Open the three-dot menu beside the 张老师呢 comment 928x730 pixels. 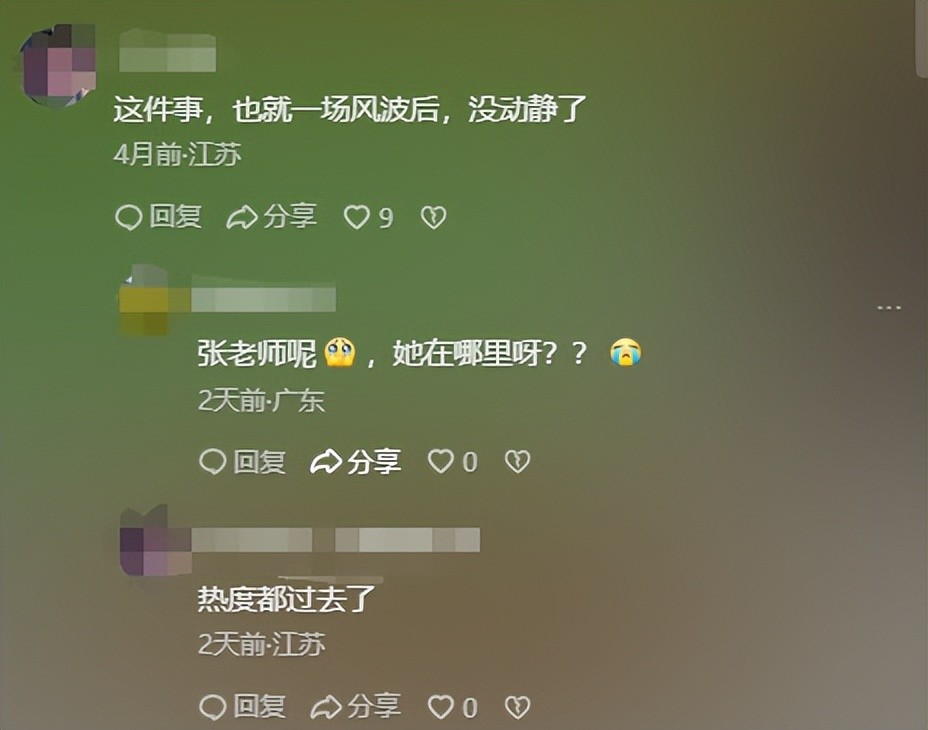pos(889,307)
